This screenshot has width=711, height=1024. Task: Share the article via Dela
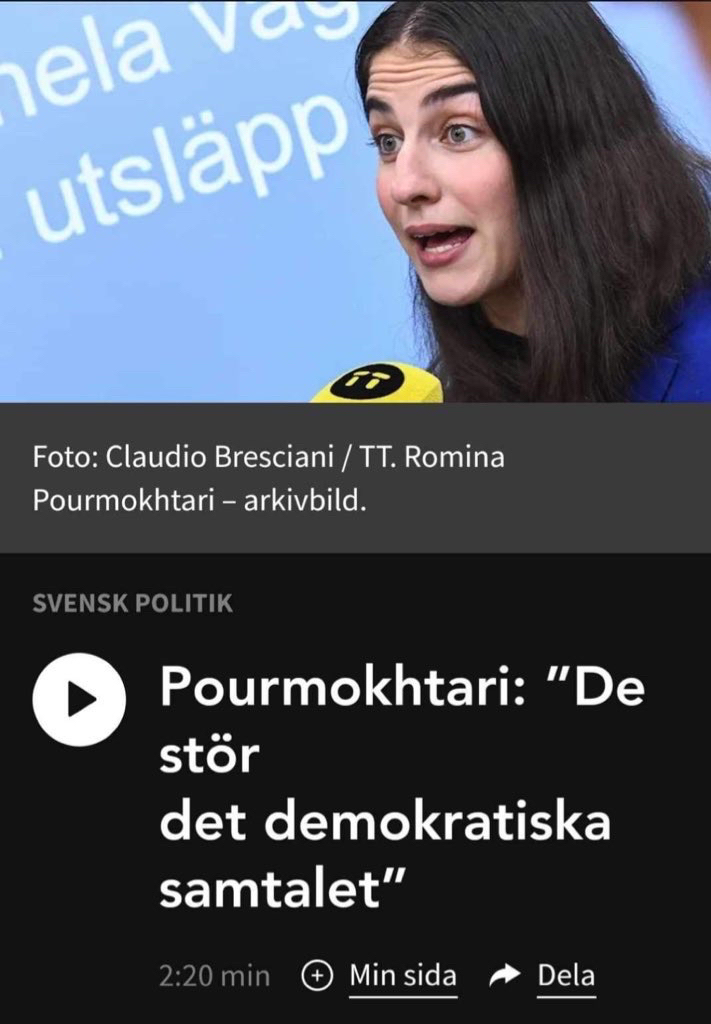pyautogui.click(x=543, y=976)
